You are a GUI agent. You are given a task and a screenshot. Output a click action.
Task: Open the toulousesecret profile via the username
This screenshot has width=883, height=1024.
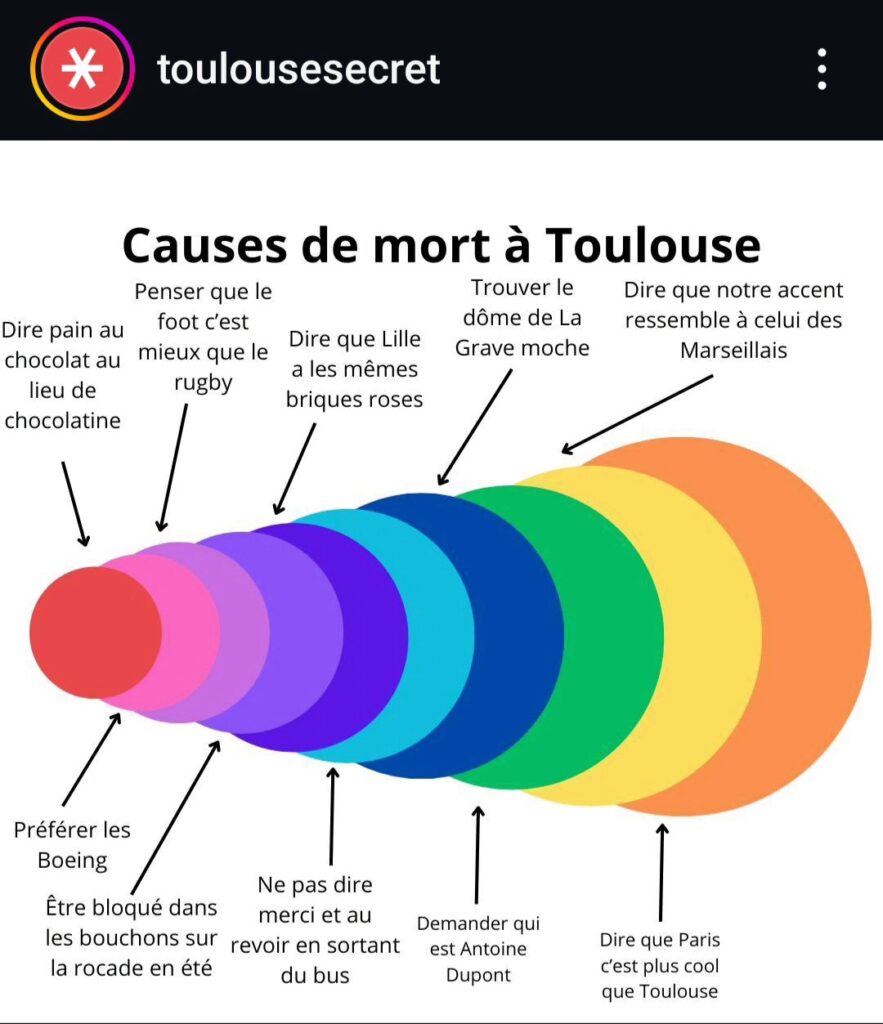(x=298, y=69)
